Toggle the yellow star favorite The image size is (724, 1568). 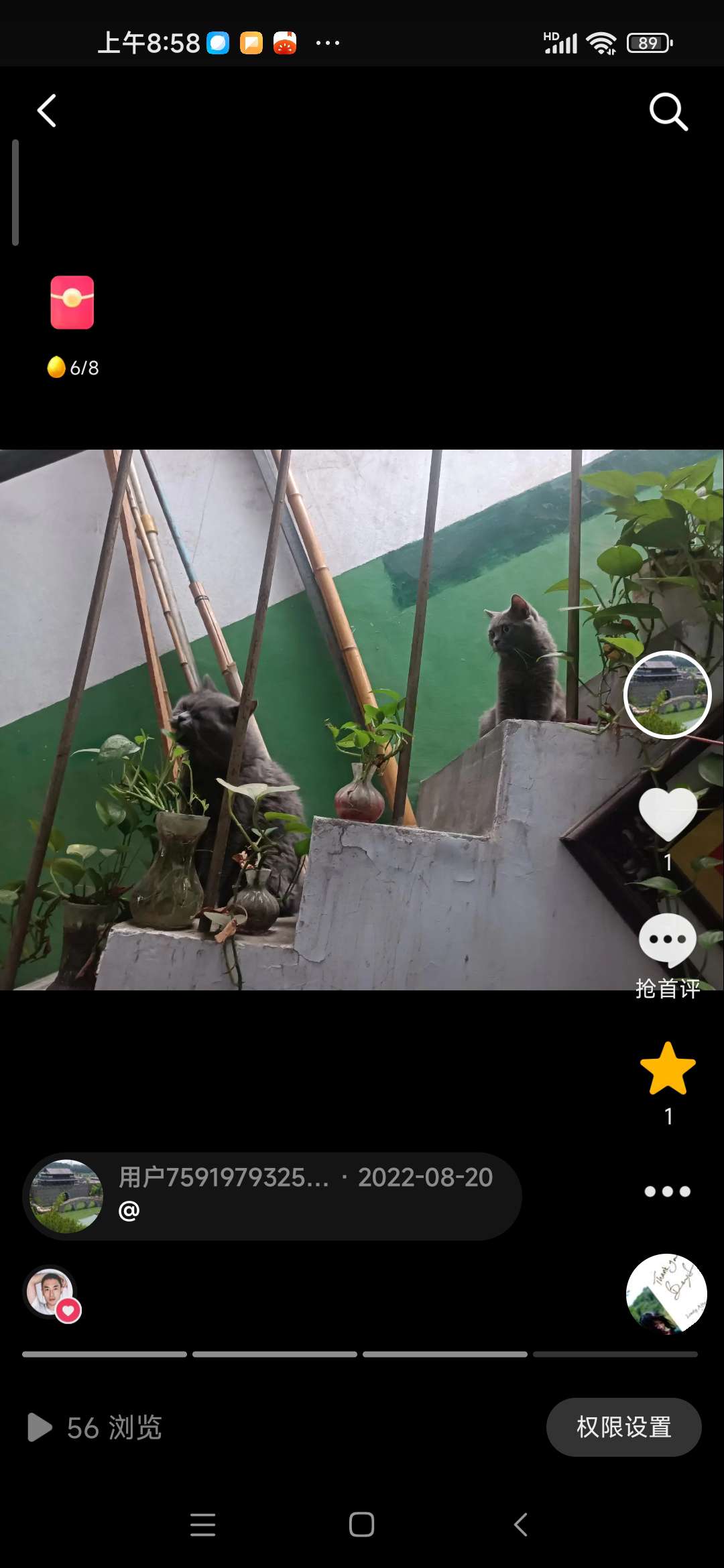[x=668, y=1069]
